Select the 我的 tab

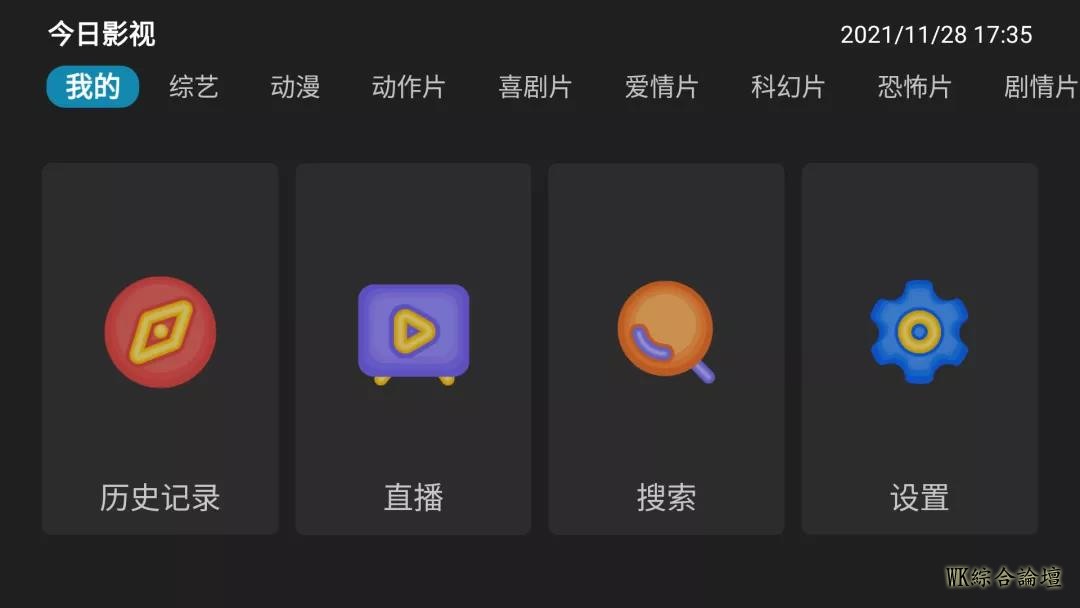(x=92, y=87)
